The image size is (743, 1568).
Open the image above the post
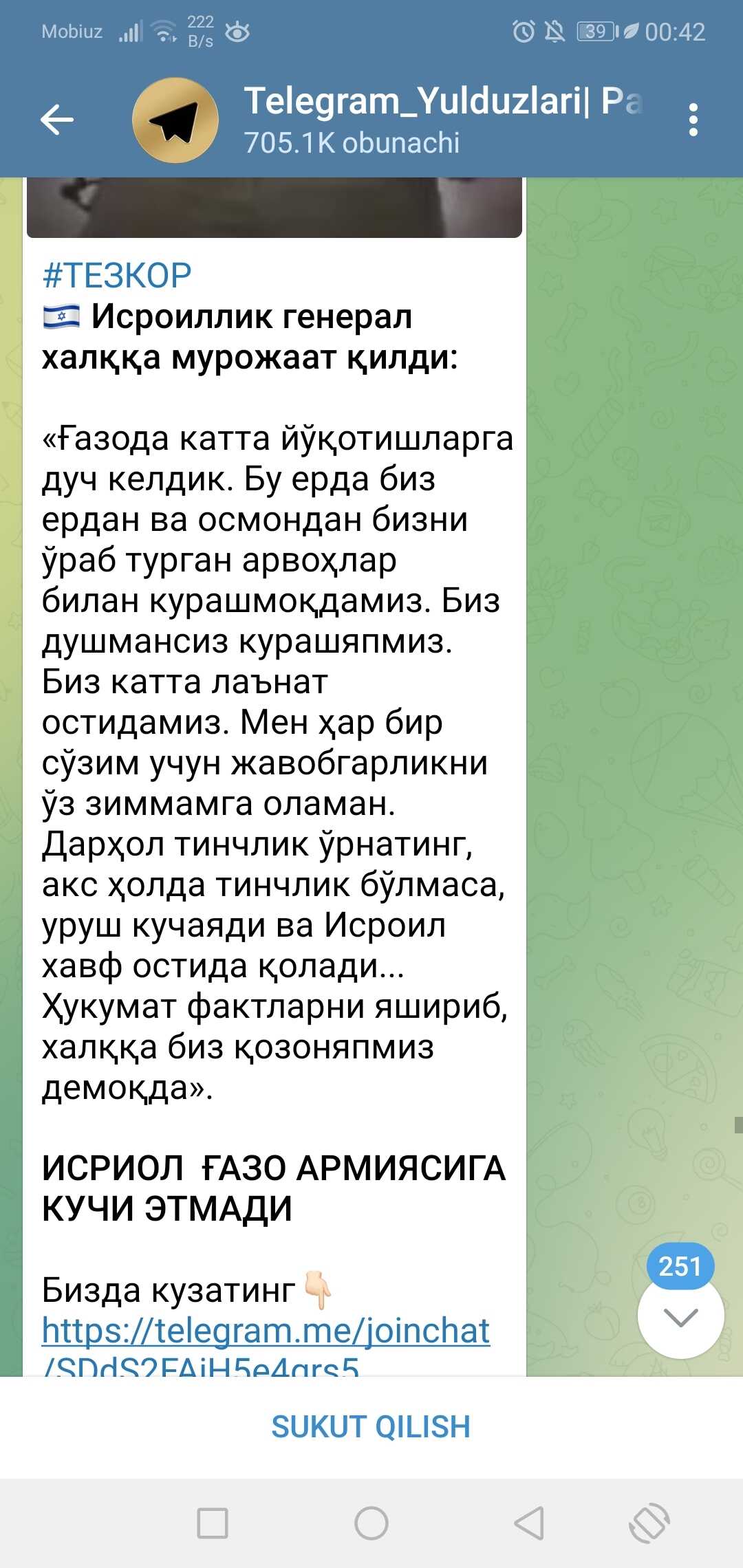click(x=274, y=207)
